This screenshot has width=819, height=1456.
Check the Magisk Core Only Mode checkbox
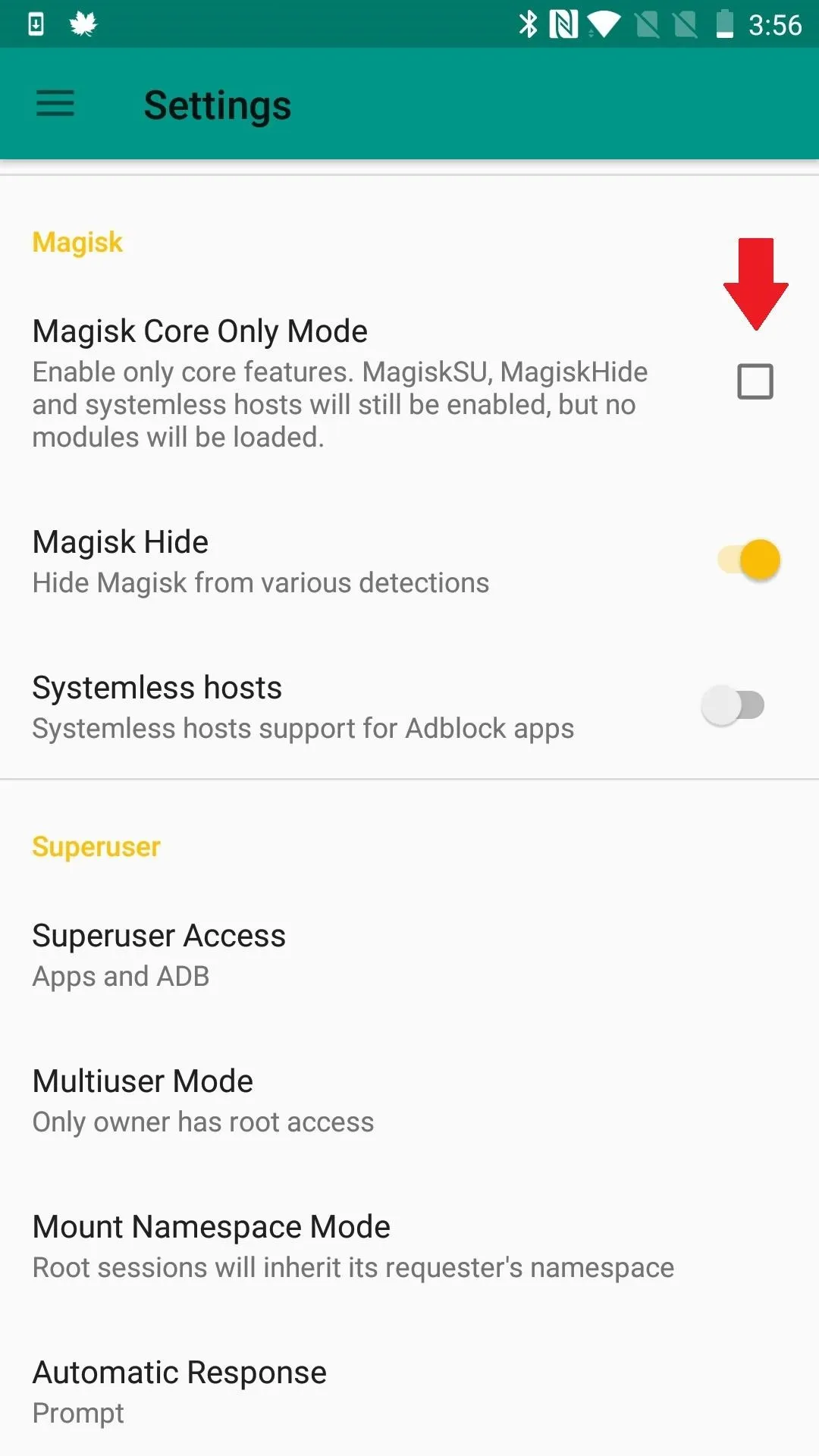pyautogui.click(x=755, y=381)
